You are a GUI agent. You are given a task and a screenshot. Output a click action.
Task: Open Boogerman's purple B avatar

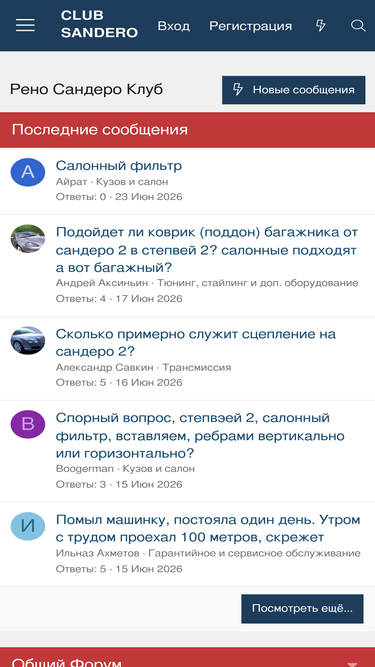pyautogui.click(x=28, y=424)
